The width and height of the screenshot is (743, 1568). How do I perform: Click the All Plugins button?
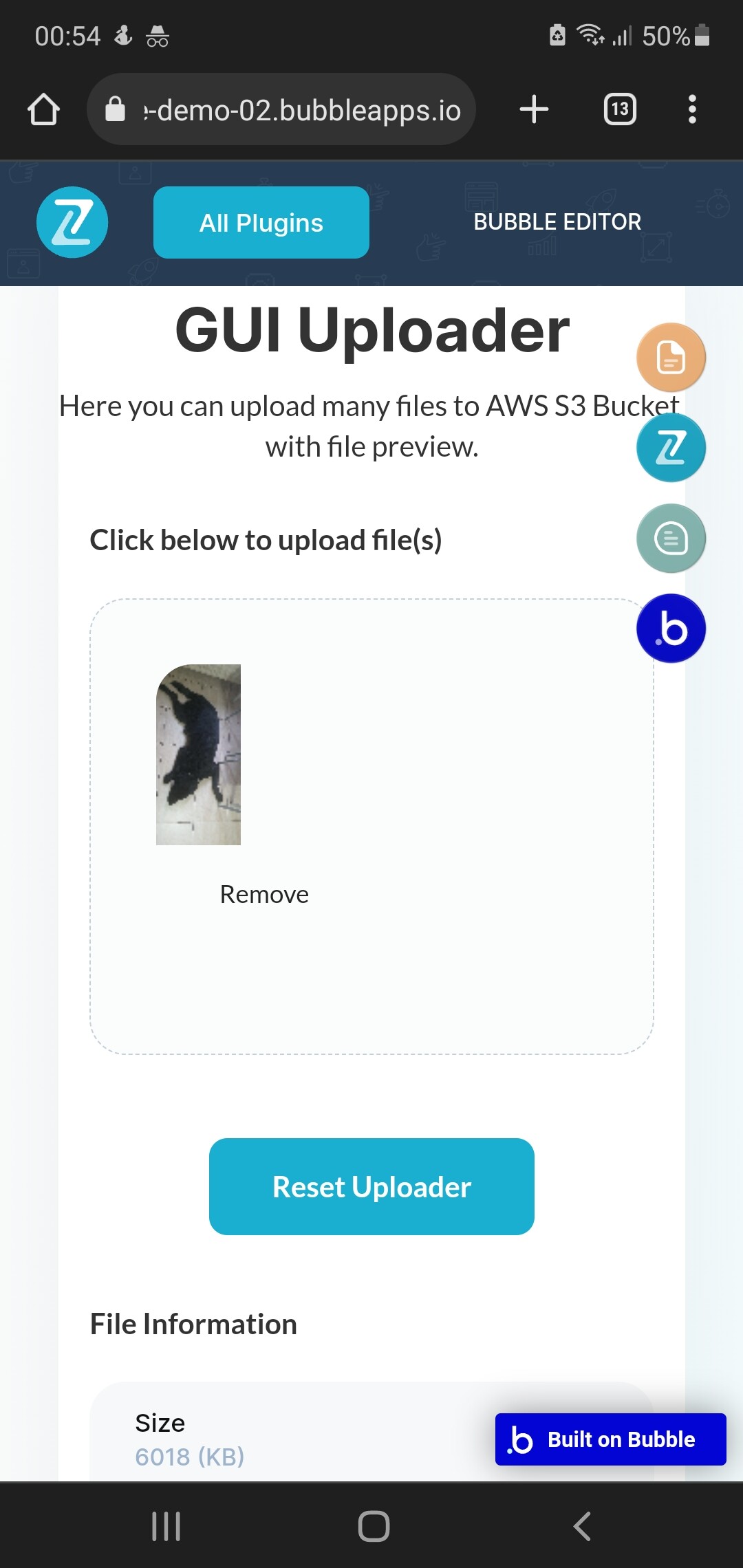tap(261, 222)
